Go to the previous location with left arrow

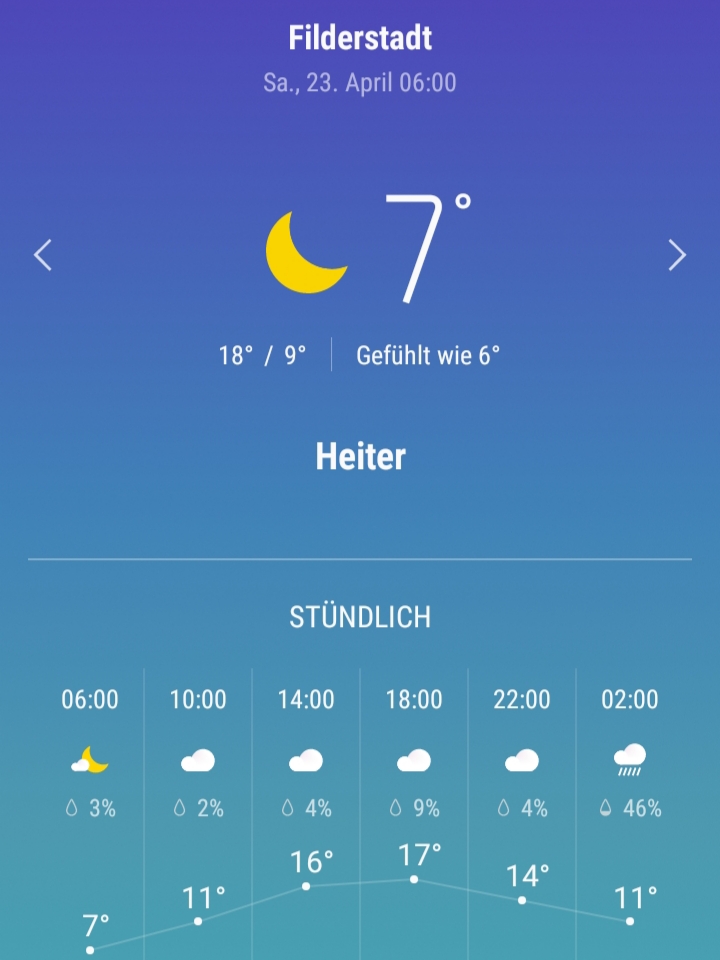click(x=42, y=255)
